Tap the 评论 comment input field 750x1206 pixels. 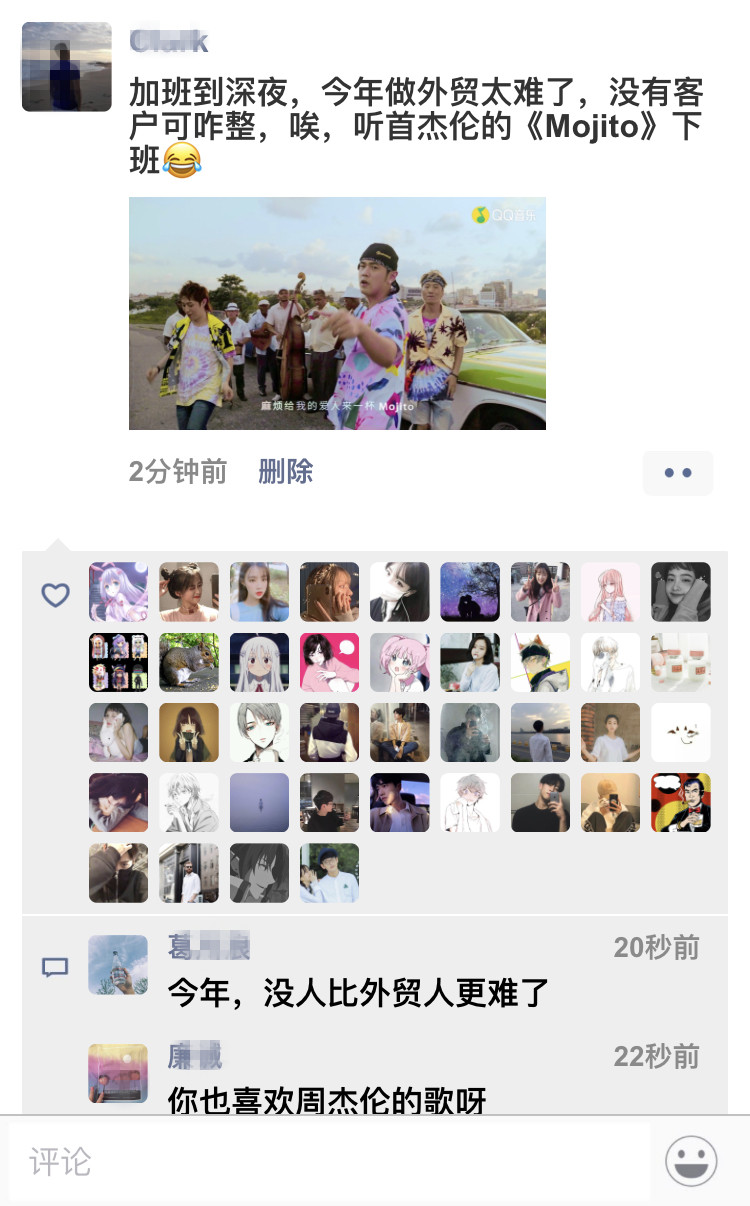pos(330,1161)
